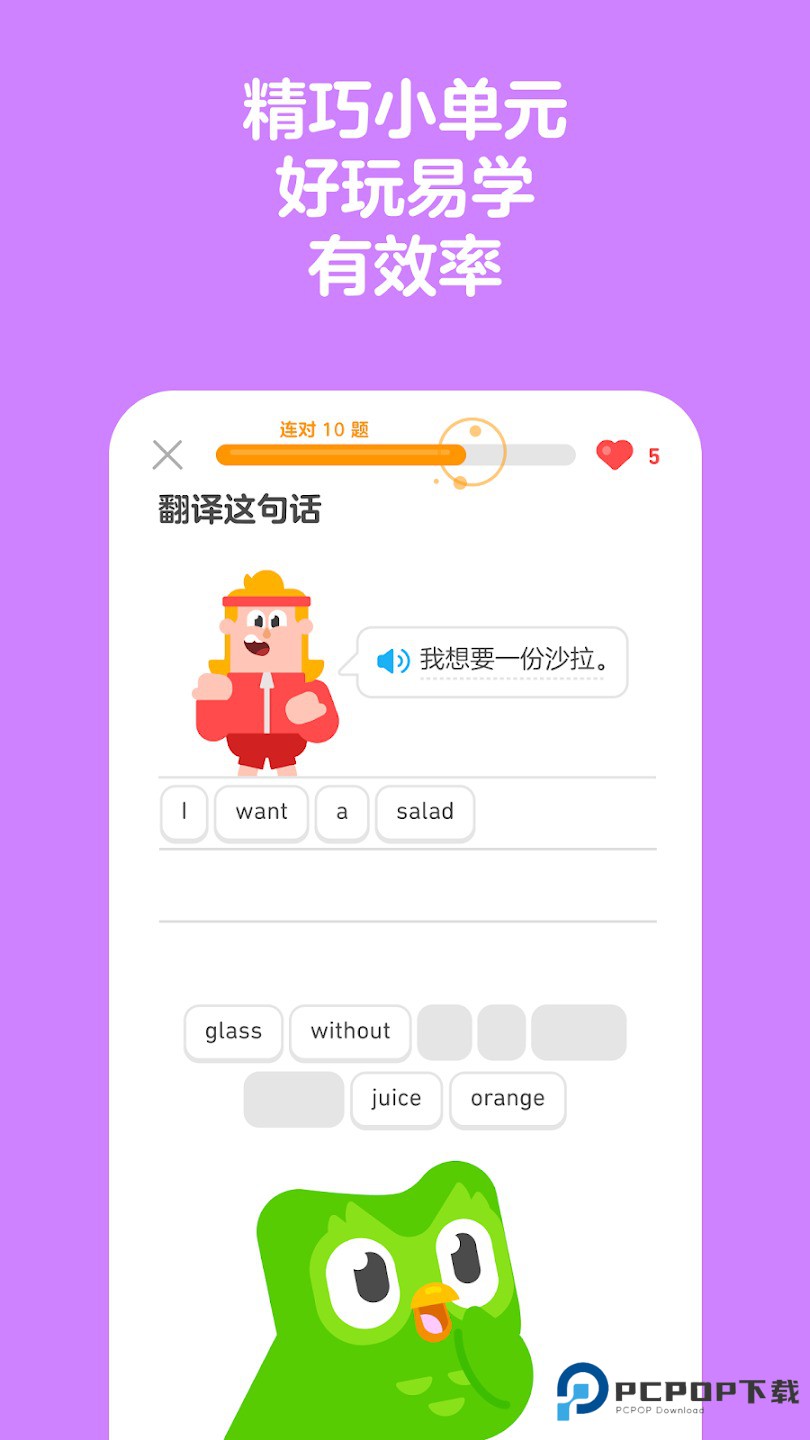Click the red heart lives icon
The image size is (810, 1440).
tap(613, 455)
